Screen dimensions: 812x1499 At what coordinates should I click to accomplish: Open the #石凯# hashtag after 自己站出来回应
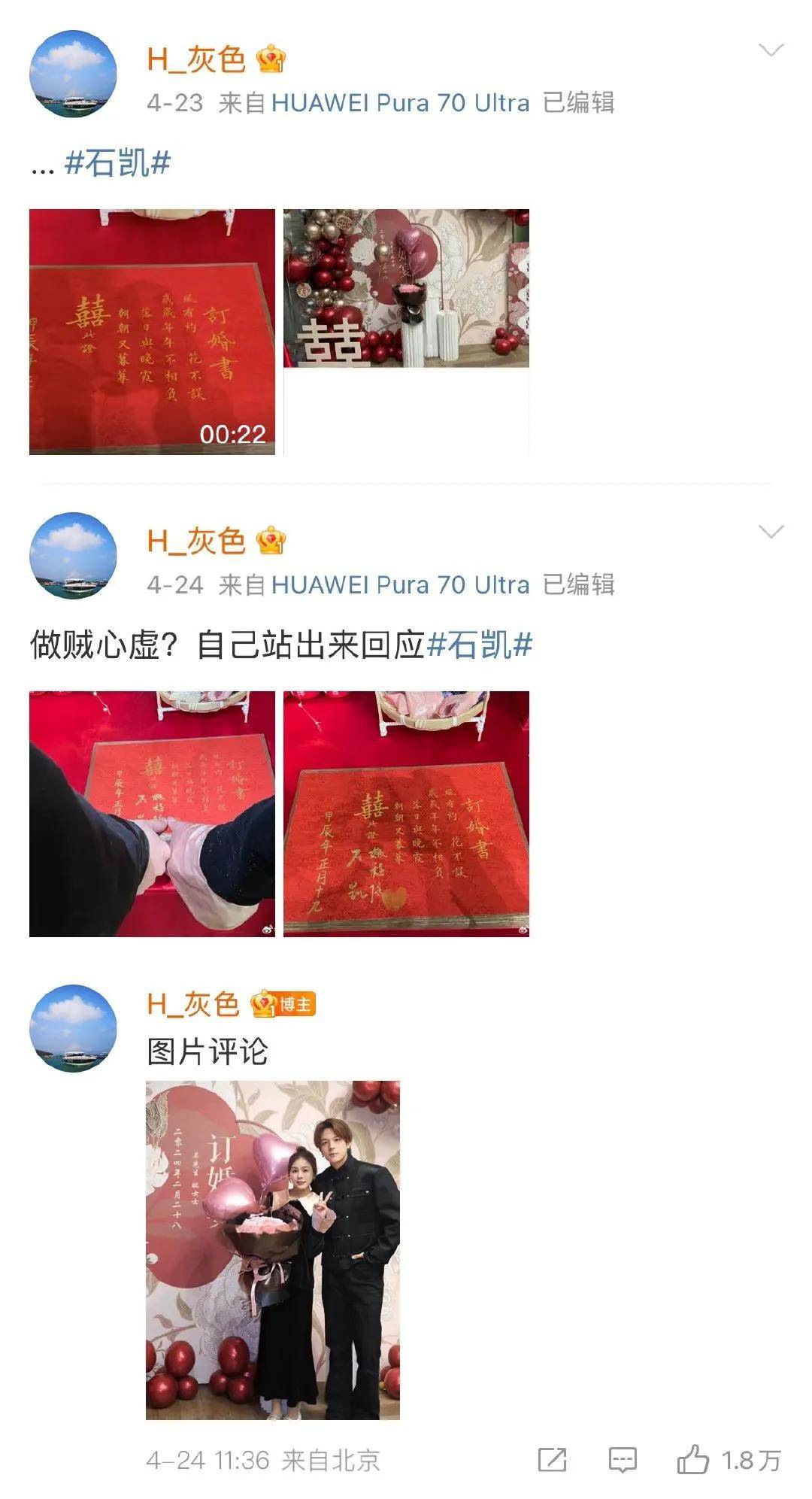[479, 645]
